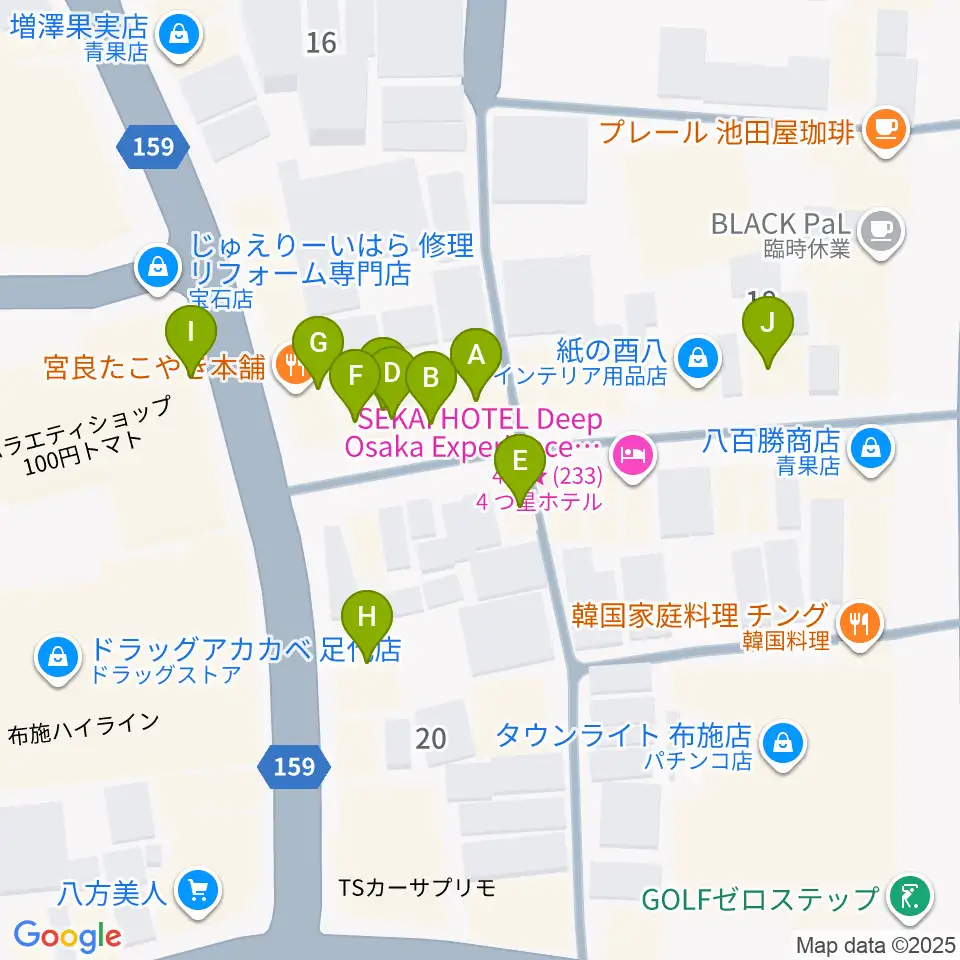Tap the BLACK PaL cafe pin
This screenshot has width=960, height=960.
click(882, 233)
